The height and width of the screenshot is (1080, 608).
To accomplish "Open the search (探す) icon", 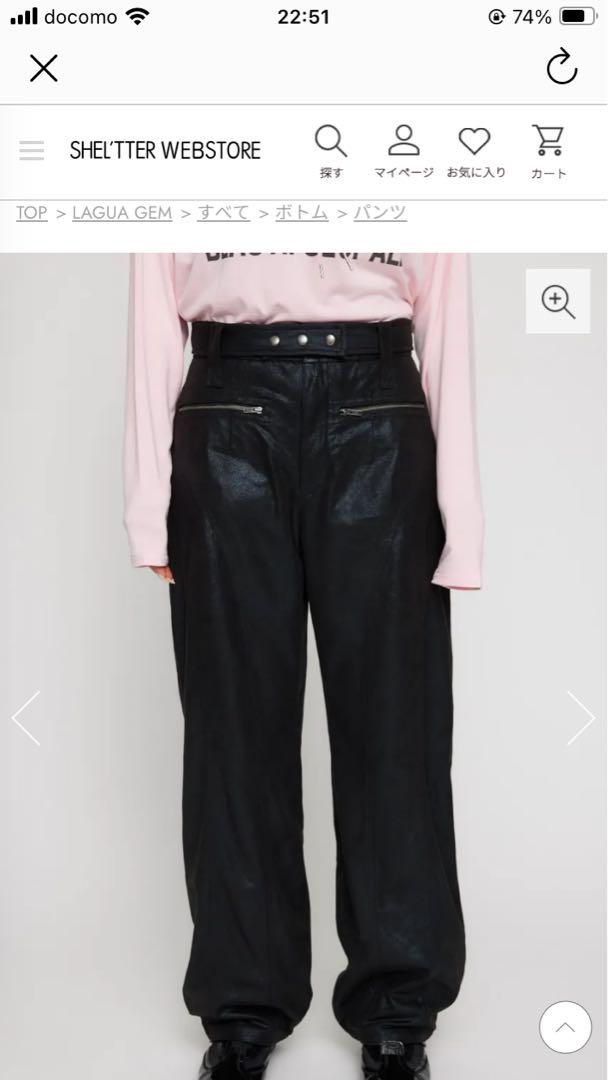I will coord(331,151).
